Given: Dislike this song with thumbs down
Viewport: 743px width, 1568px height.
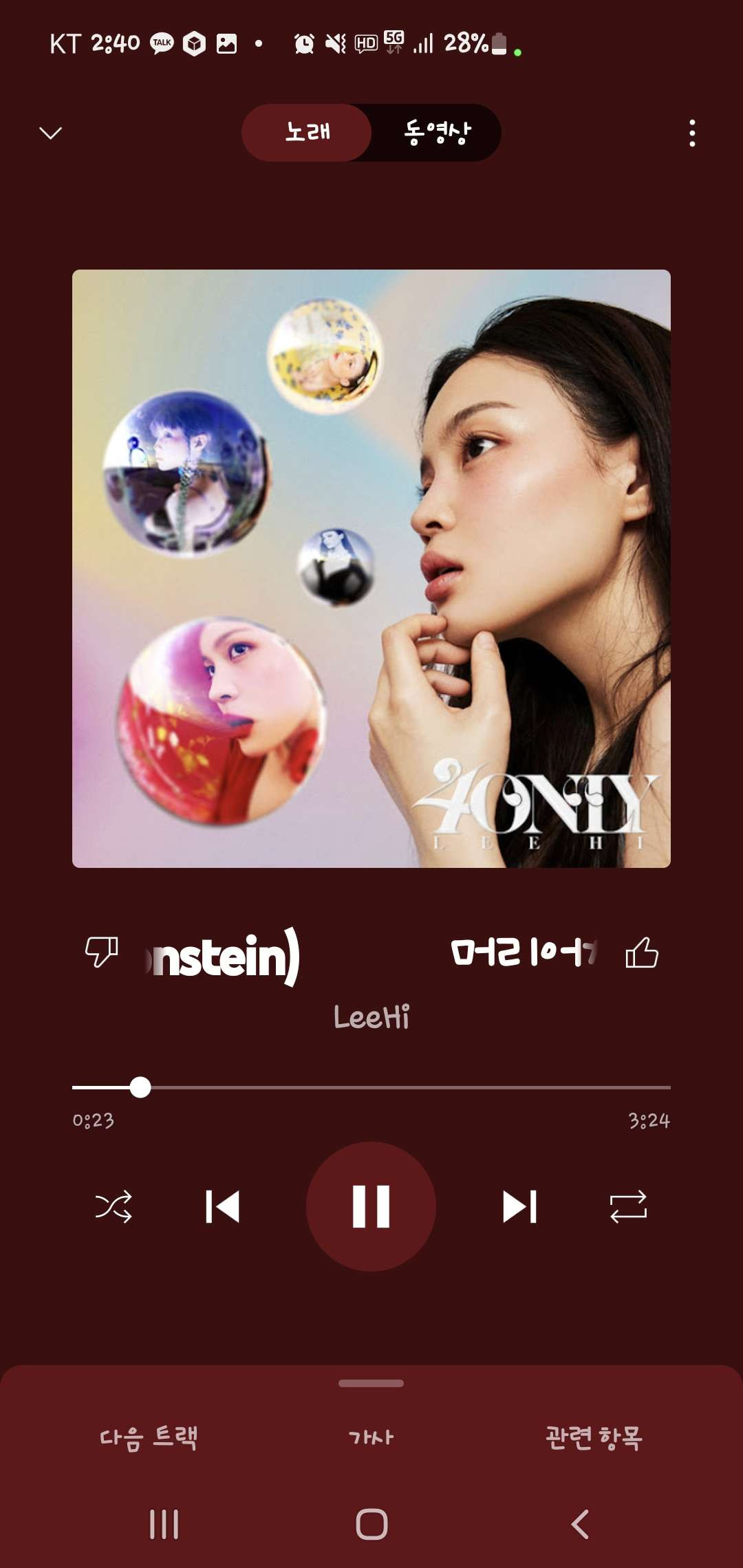Looking at the screenshot, I should 101,952.
